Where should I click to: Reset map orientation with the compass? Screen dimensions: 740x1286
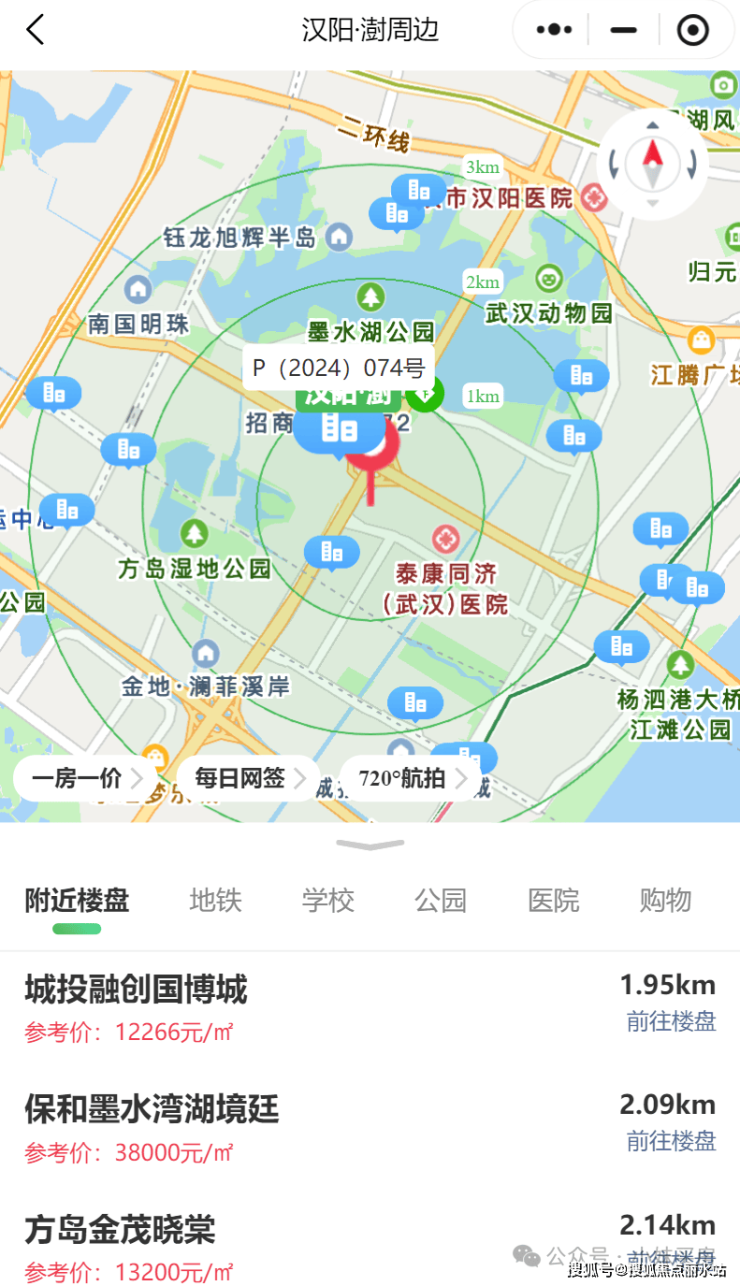(x=652, y=164)
